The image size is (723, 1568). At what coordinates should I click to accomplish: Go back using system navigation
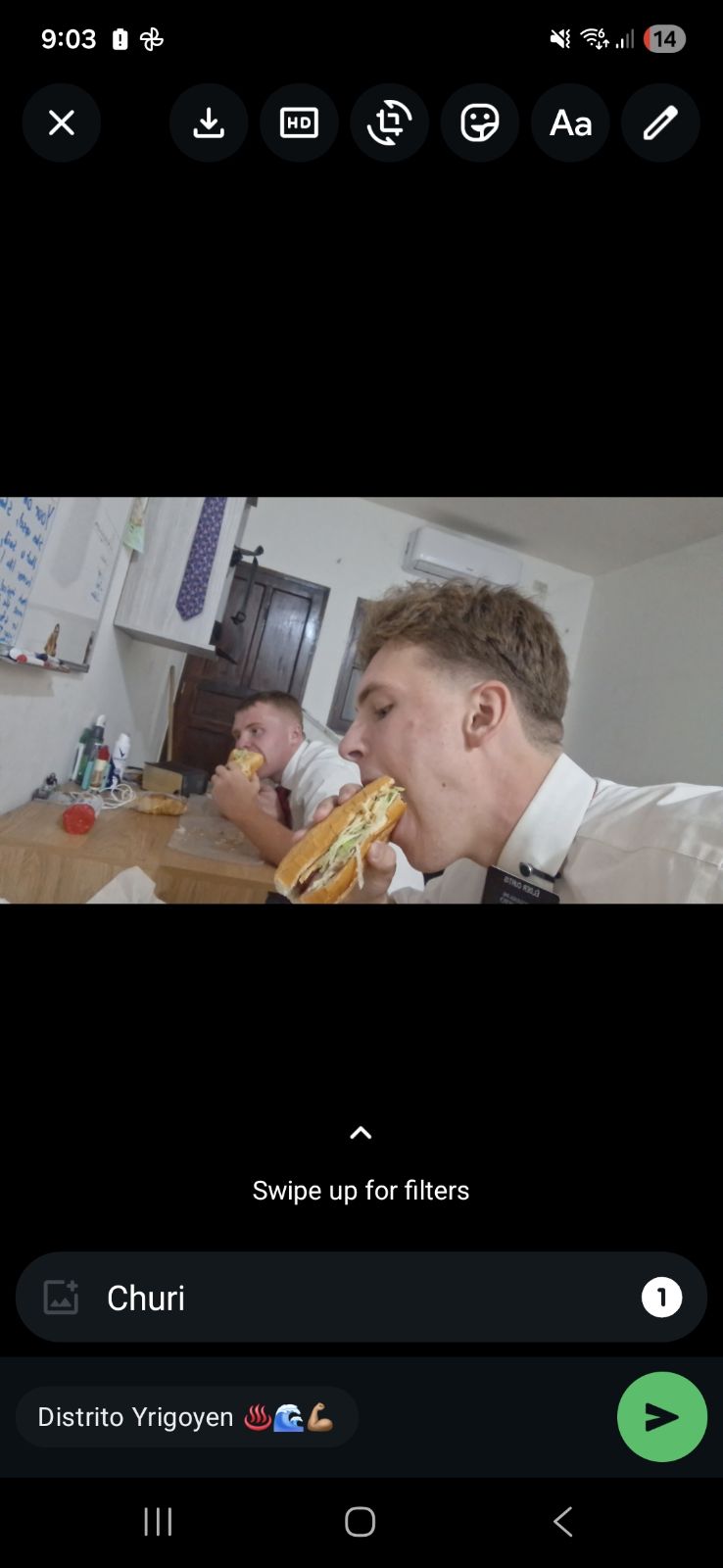coord(562,1521)
